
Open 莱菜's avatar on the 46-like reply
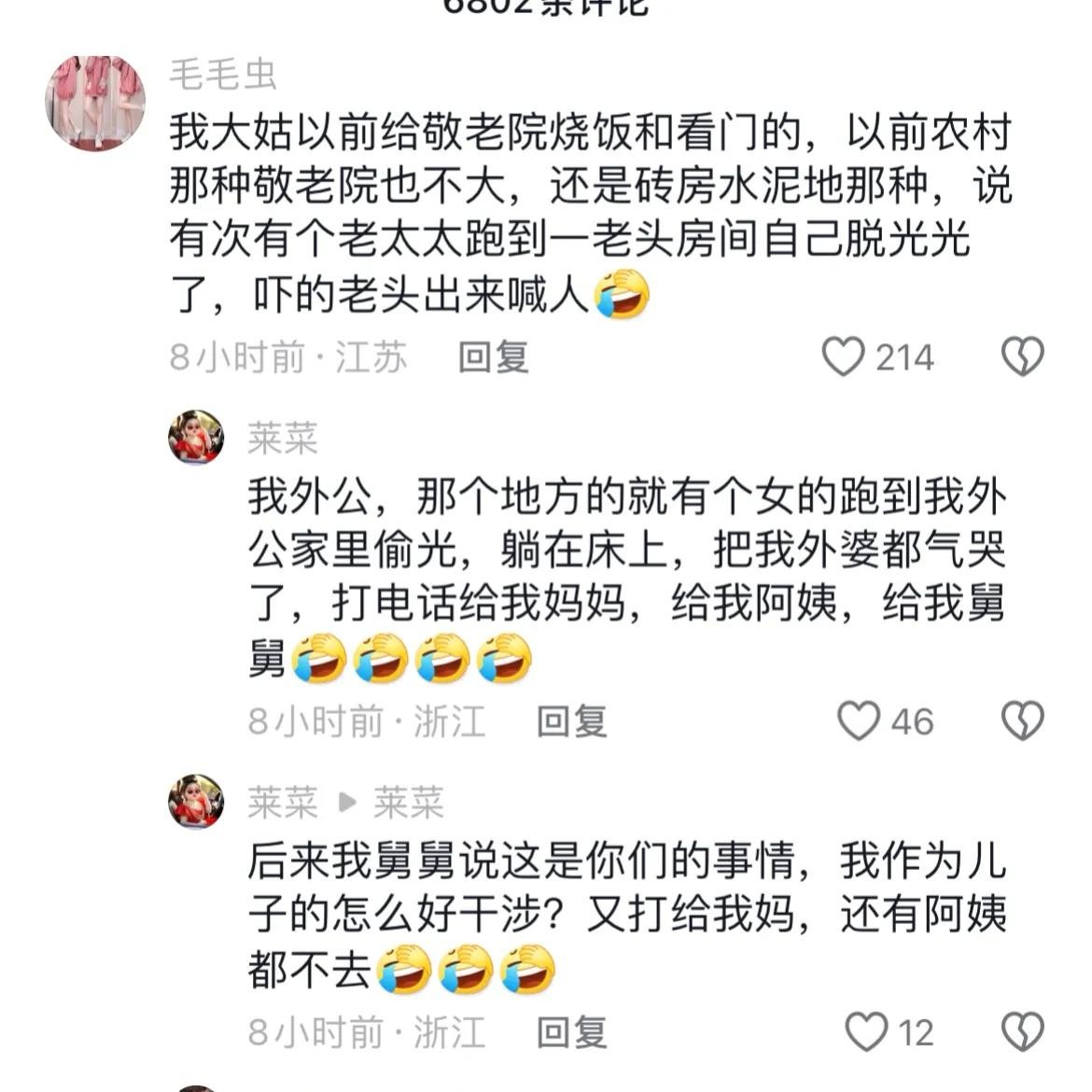[x=196, y=437]
